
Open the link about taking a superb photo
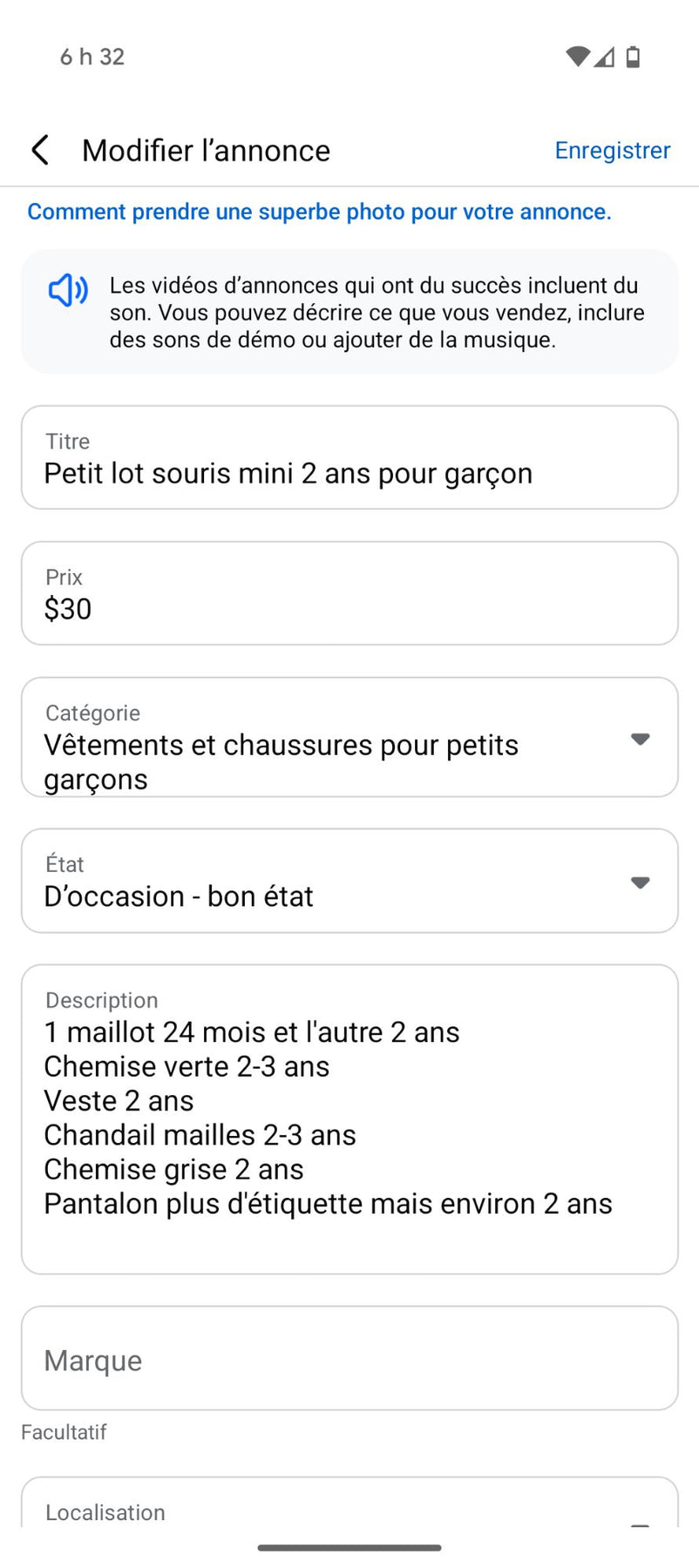coord(319,212)
